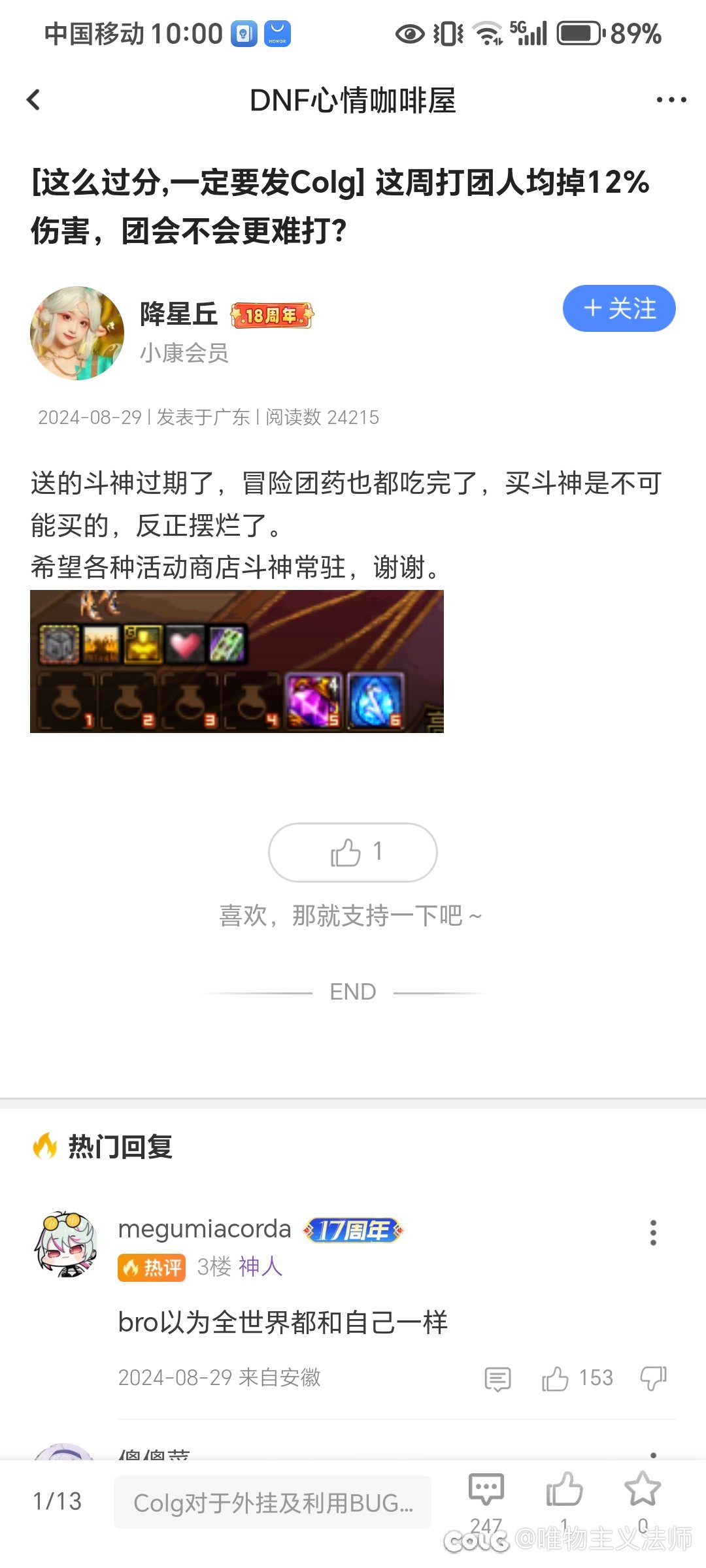Like megumiacorda's comment
Viewport: 706px width, 1568px height.
(x=556, y=1379)
